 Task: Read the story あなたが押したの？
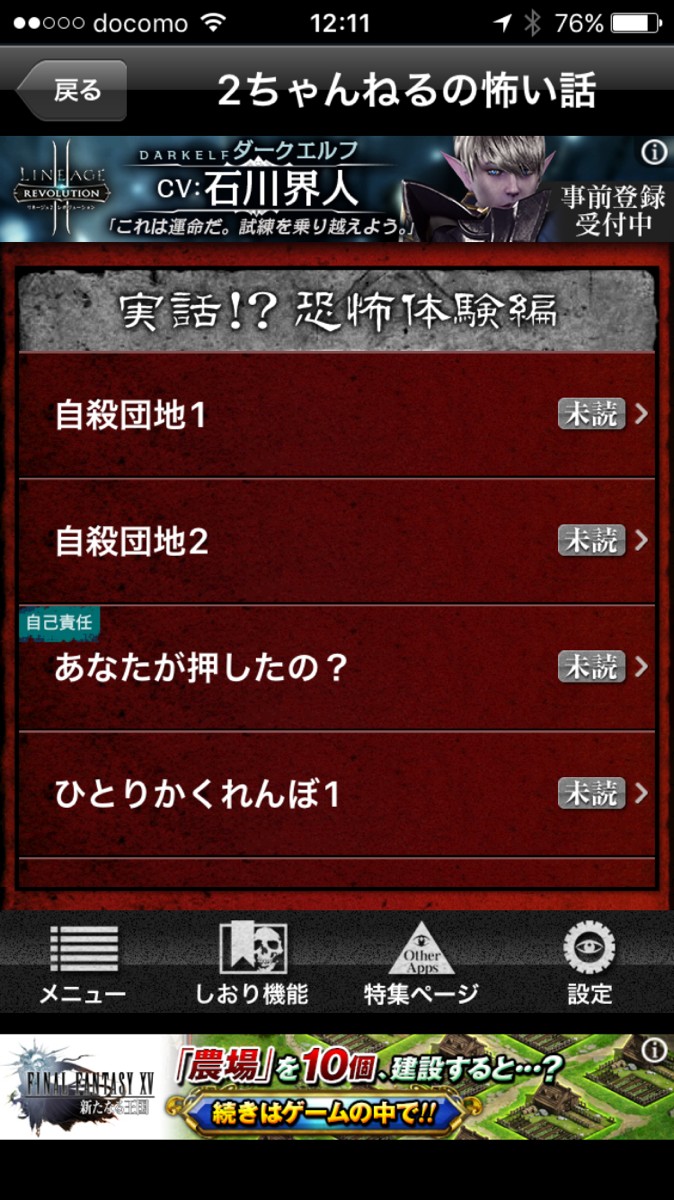coord(336,668)
